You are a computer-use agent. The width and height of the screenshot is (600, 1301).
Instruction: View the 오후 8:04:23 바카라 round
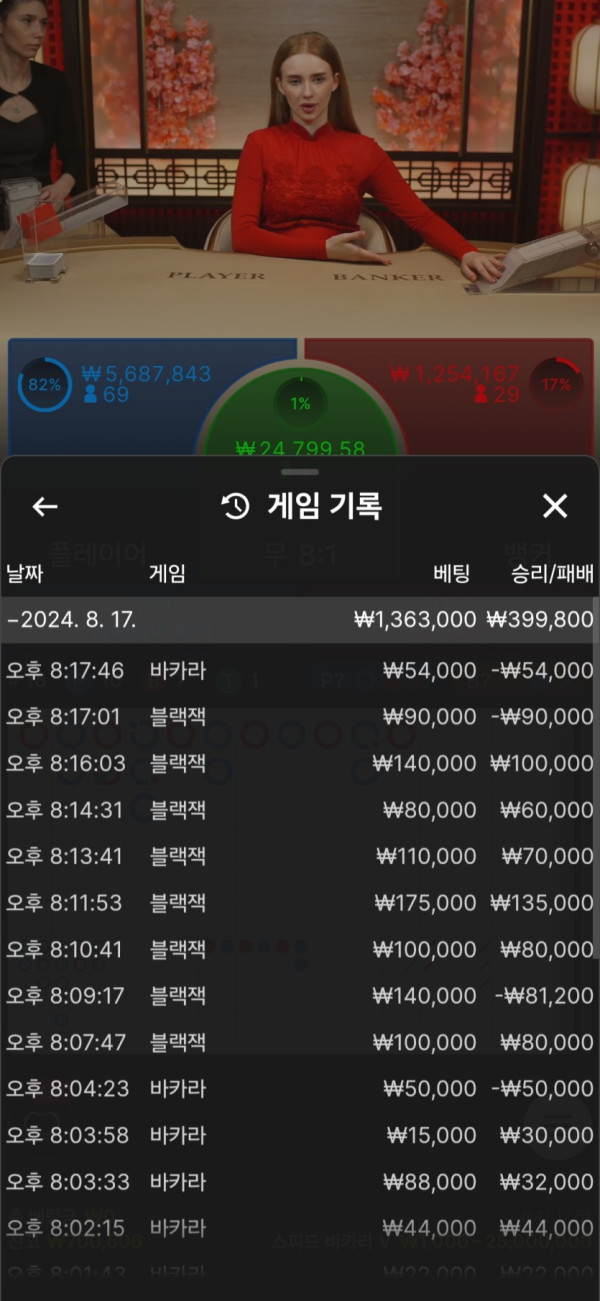coord(300,1088)
